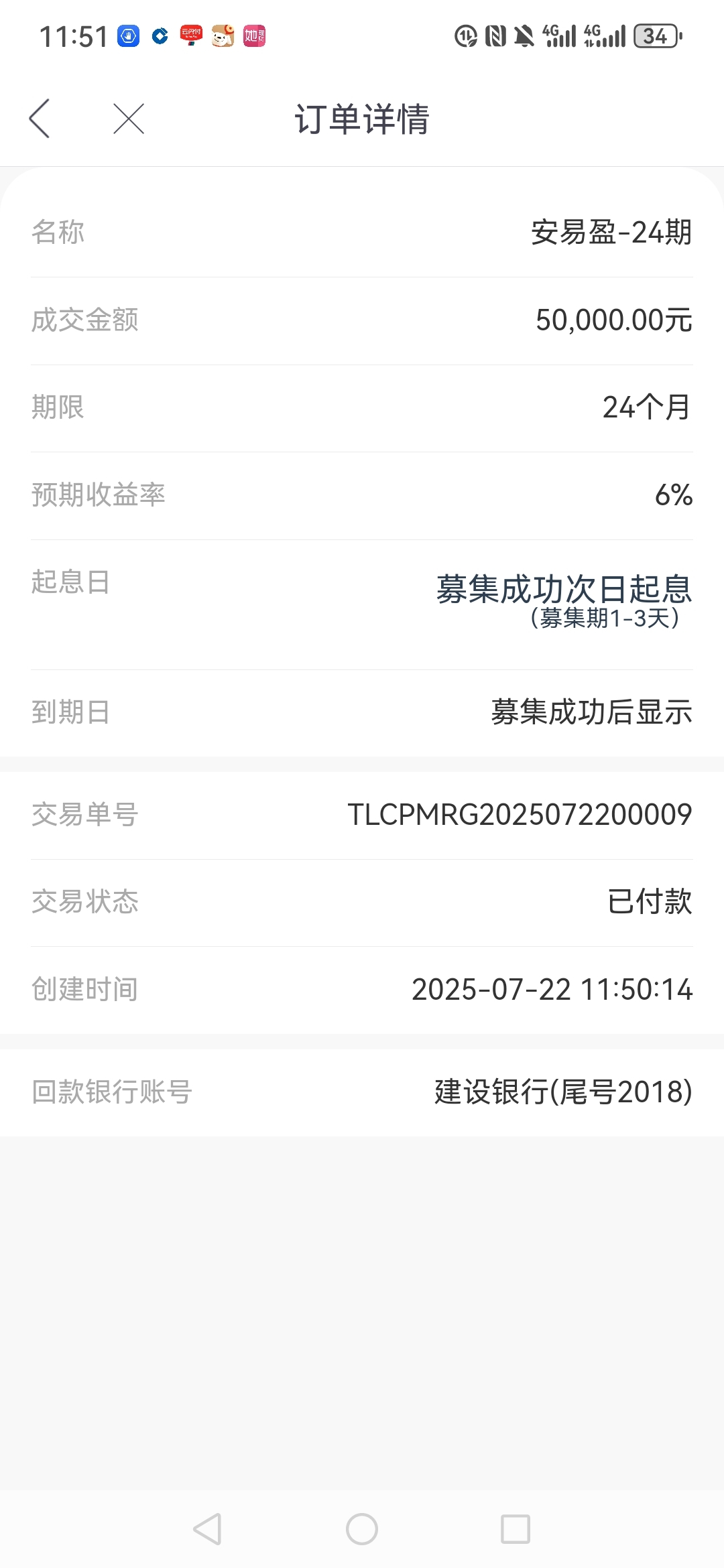Open recent apps from the navigation bar

pyautogui.click(x=516, y=1529)
